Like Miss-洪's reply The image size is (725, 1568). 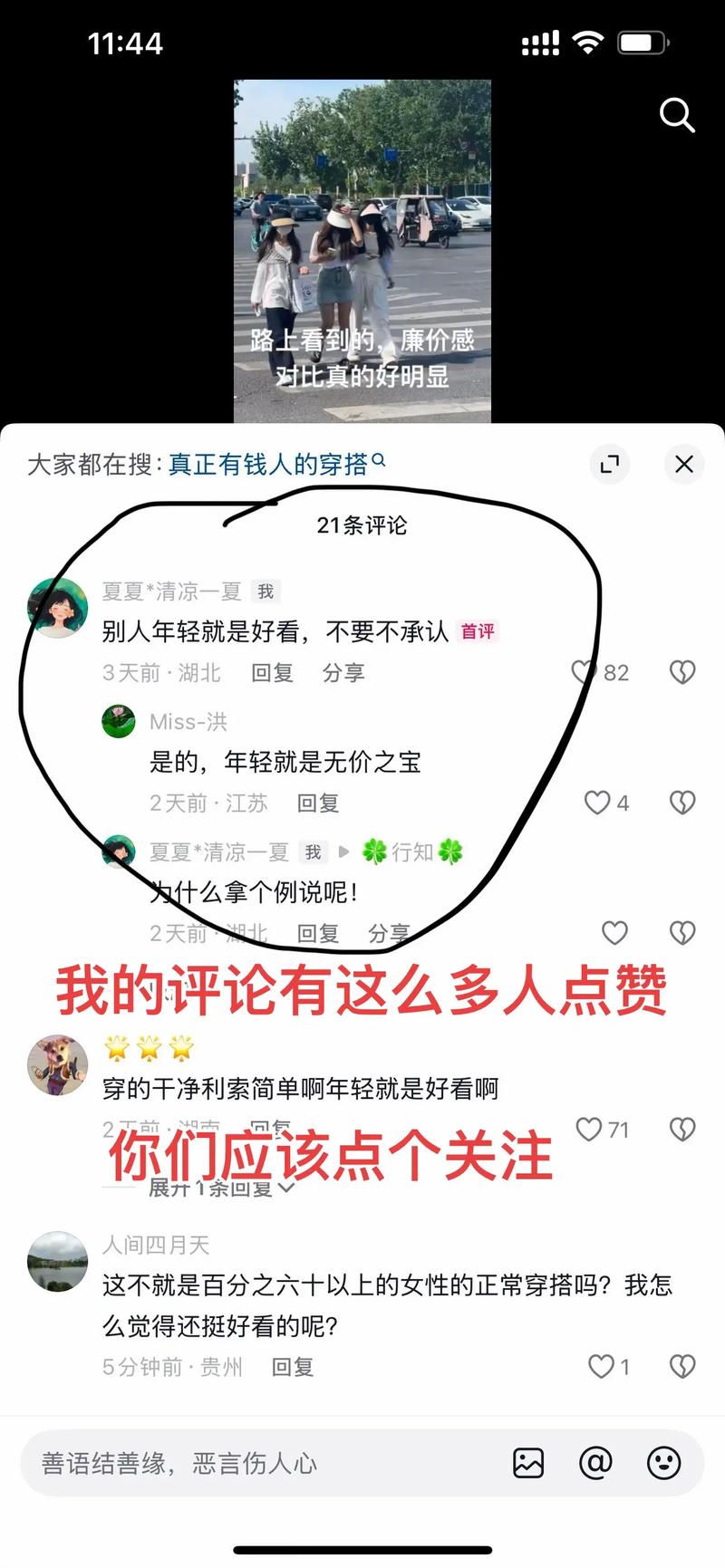click(597, 803)
